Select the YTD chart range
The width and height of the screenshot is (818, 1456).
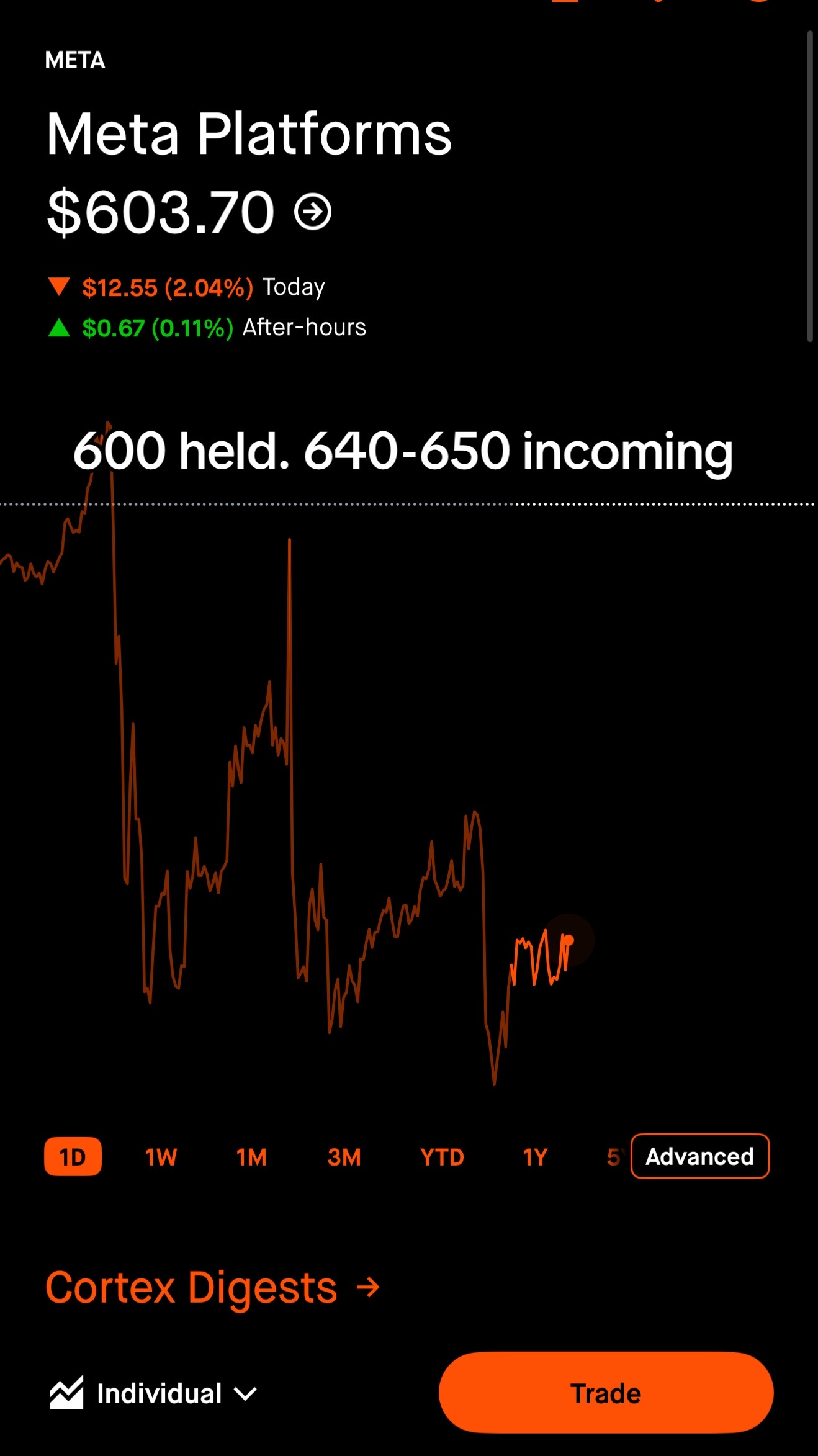pyautogui.click(x=442, y=1157)
